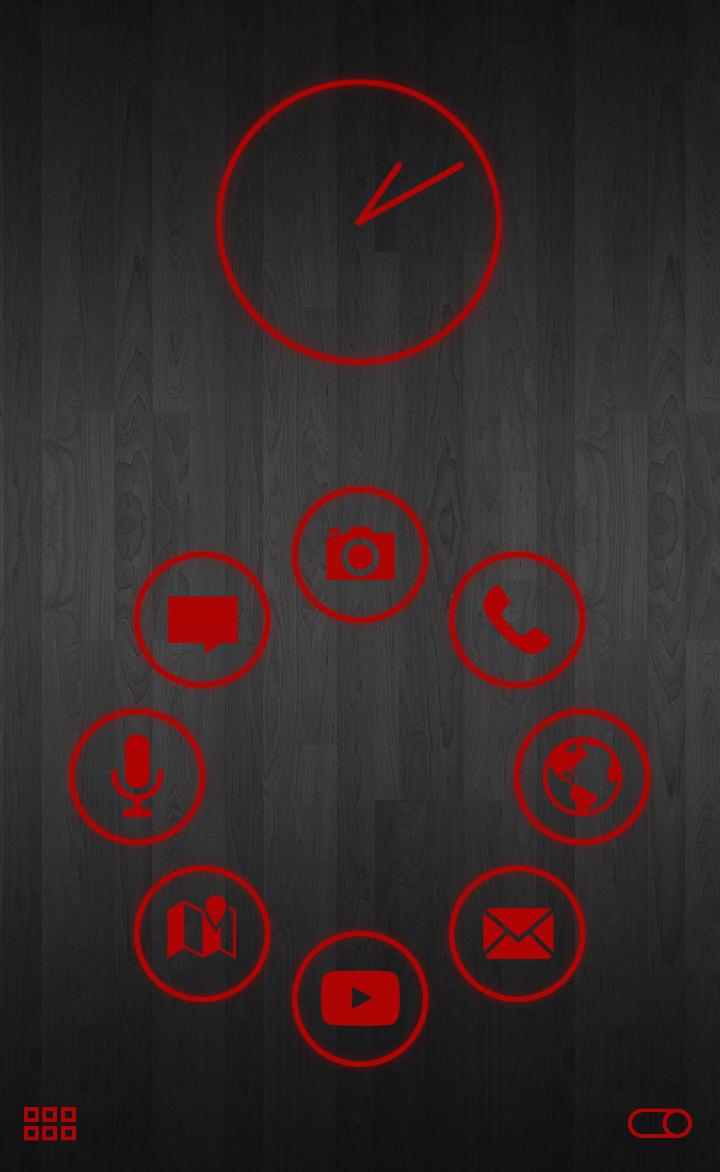Open the analog clock widget
This screenshot has width=720, height=1172.
tap(359, 221)
